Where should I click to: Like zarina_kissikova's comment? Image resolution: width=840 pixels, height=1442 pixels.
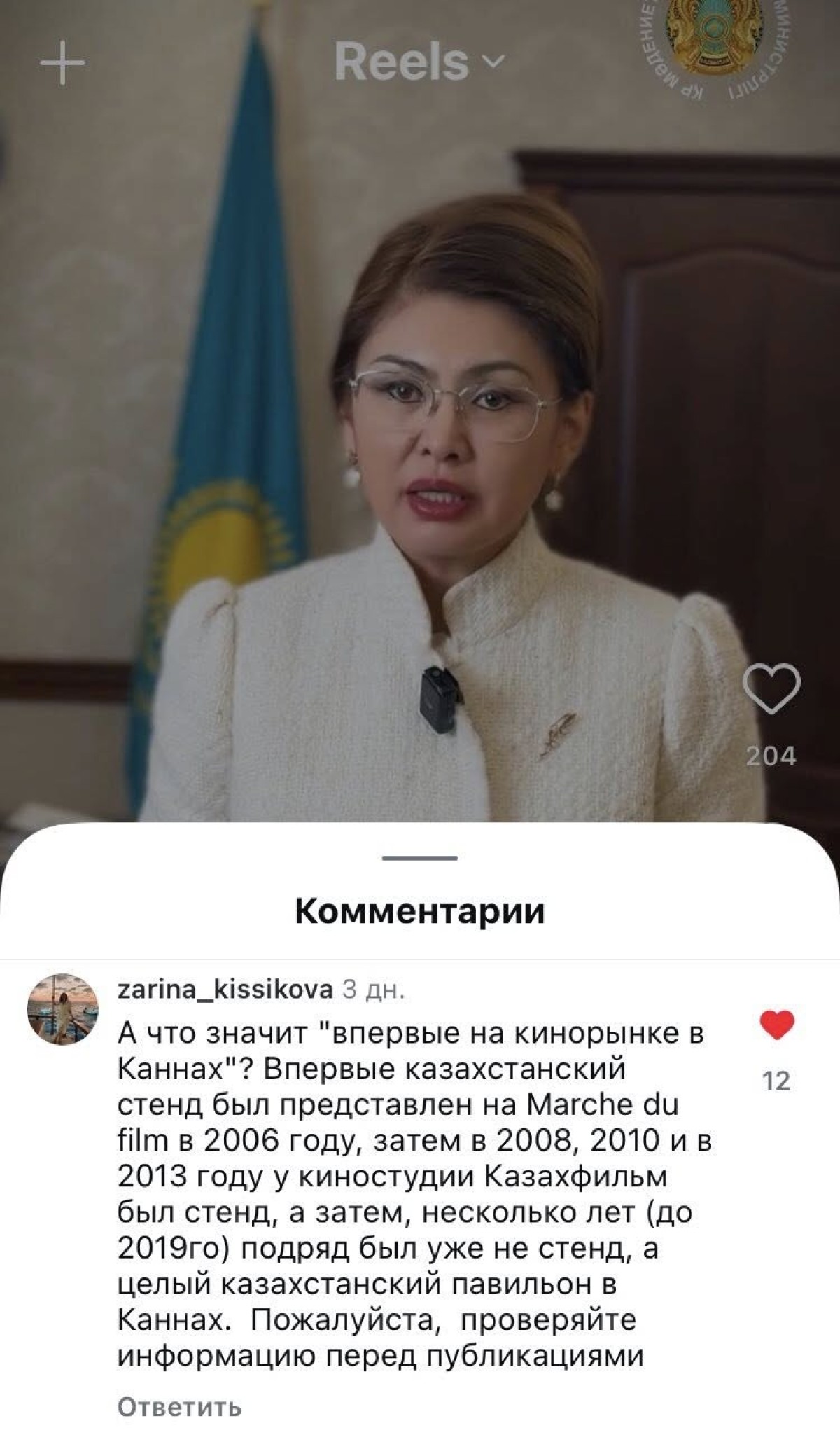point(776,1025)
